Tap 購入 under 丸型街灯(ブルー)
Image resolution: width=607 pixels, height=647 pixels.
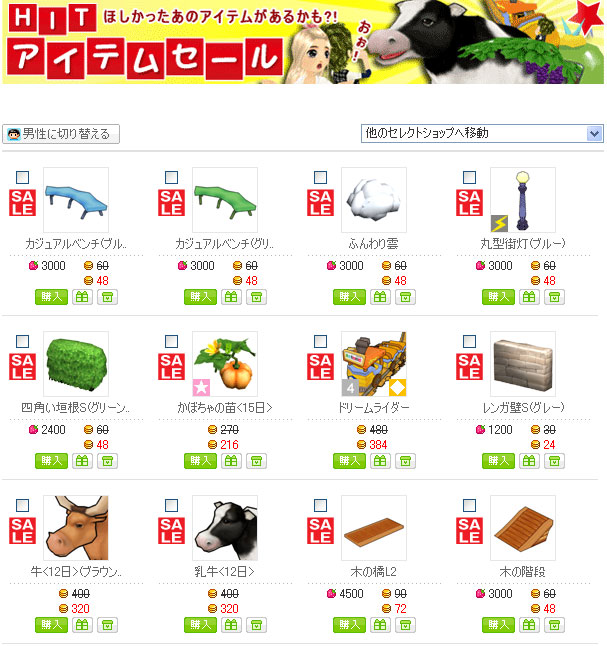(x=498, y=296)
